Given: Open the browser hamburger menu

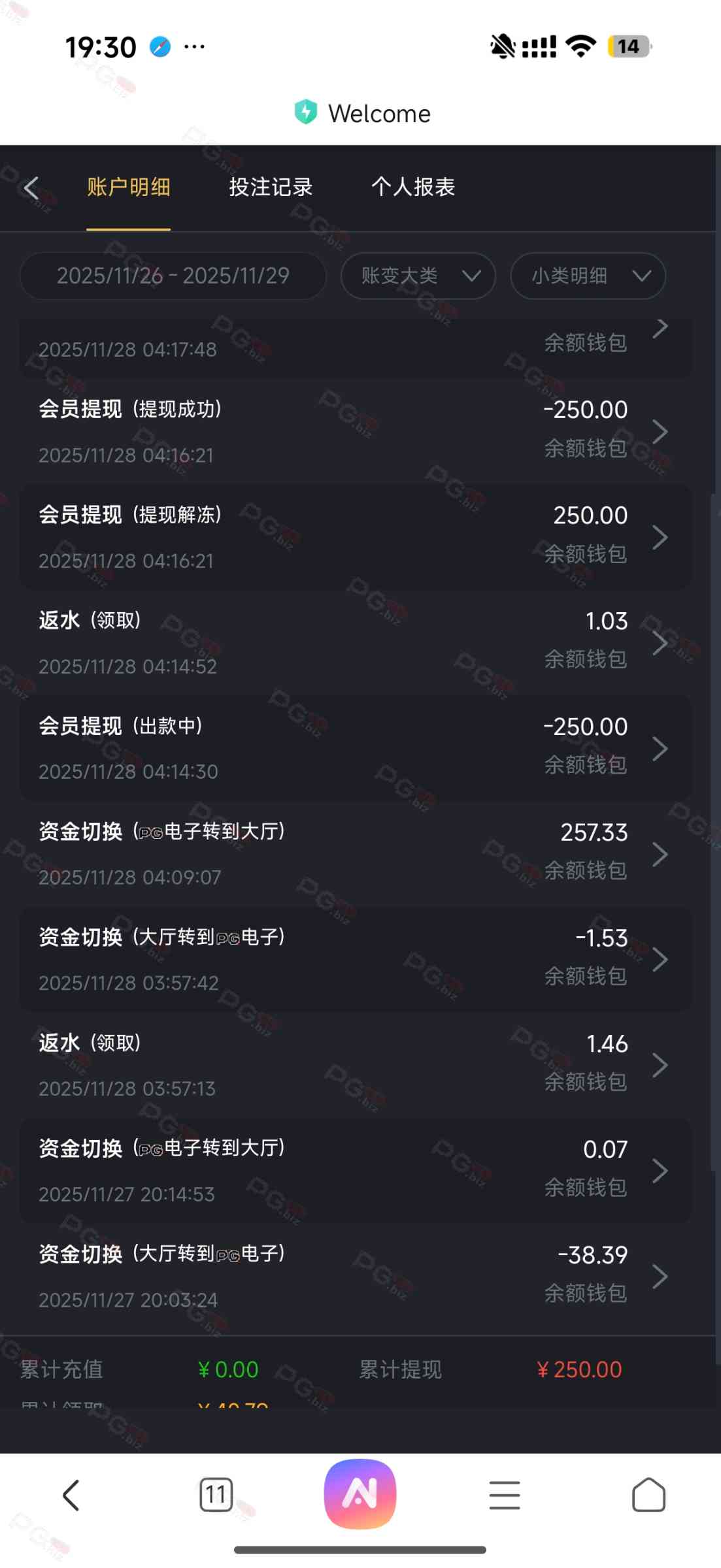Looking at the screenshot, I should [505, 1495].
